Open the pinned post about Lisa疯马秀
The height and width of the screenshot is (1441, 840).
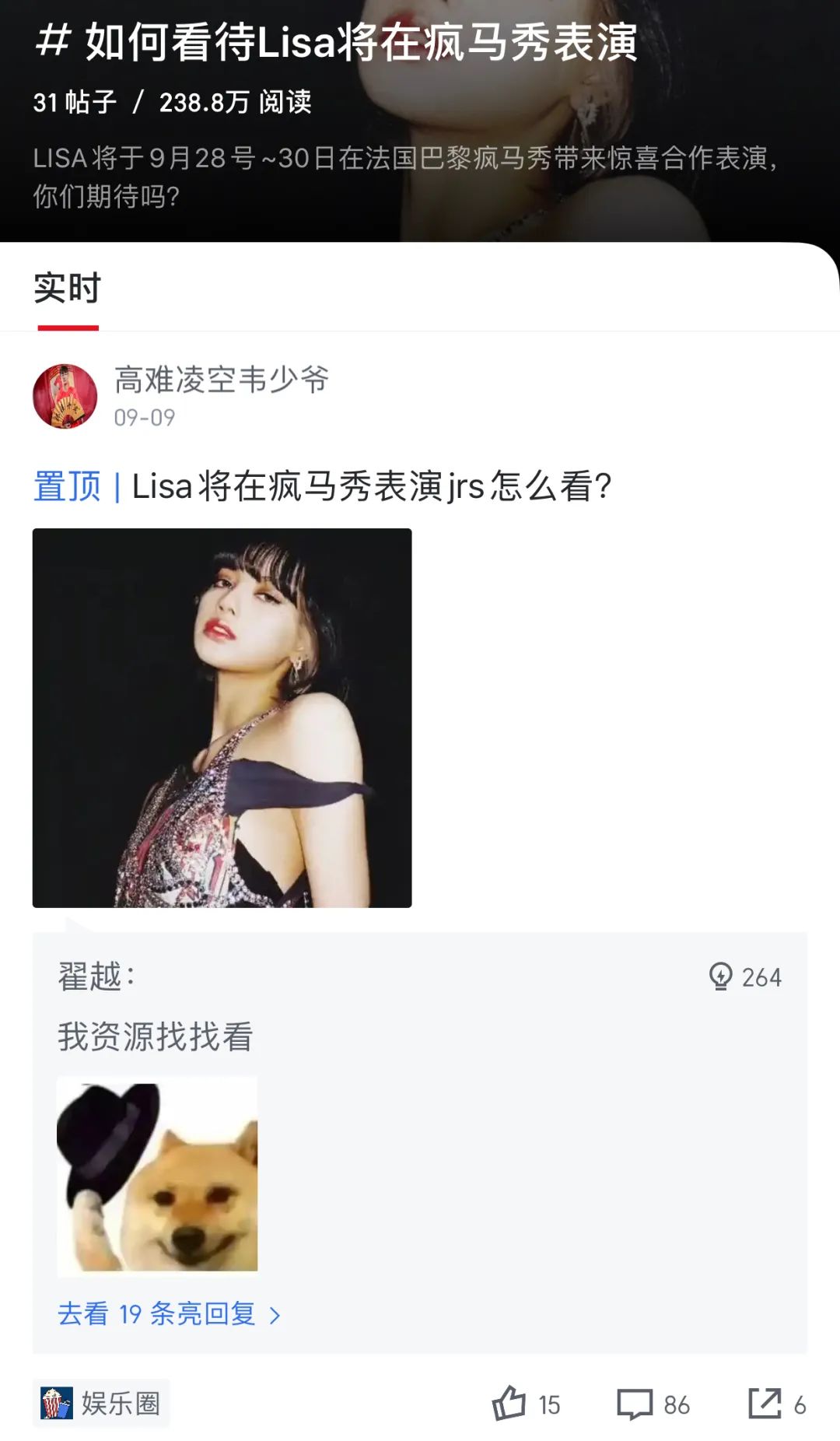(x=371, y=487)
